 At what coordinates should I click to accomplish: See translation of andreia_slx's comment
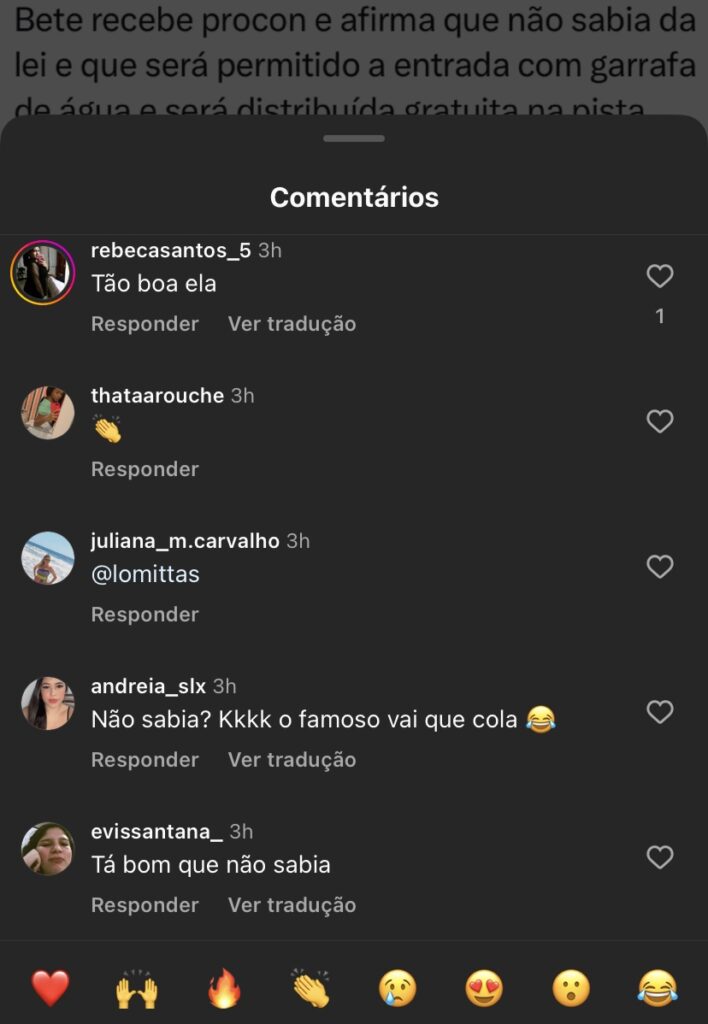pyautogui.click(x=292, y=760)
